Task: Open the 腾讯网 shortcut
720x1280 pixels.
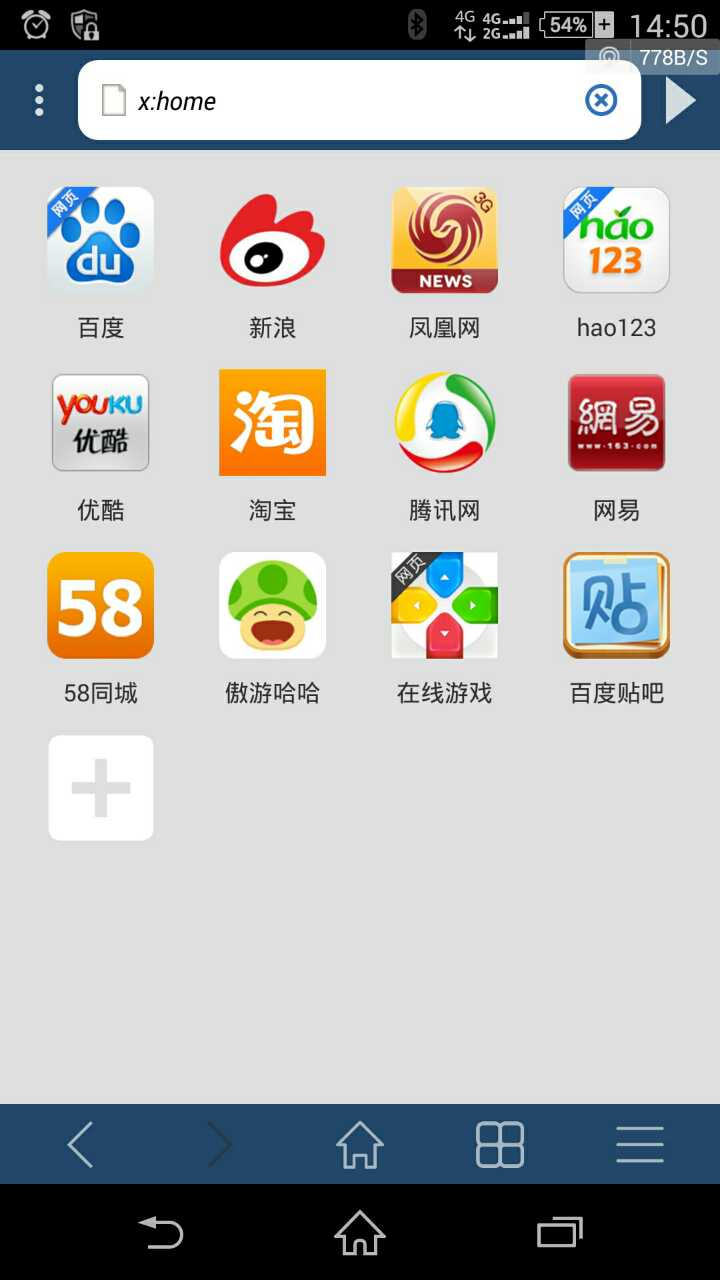Action: (444, 423)
